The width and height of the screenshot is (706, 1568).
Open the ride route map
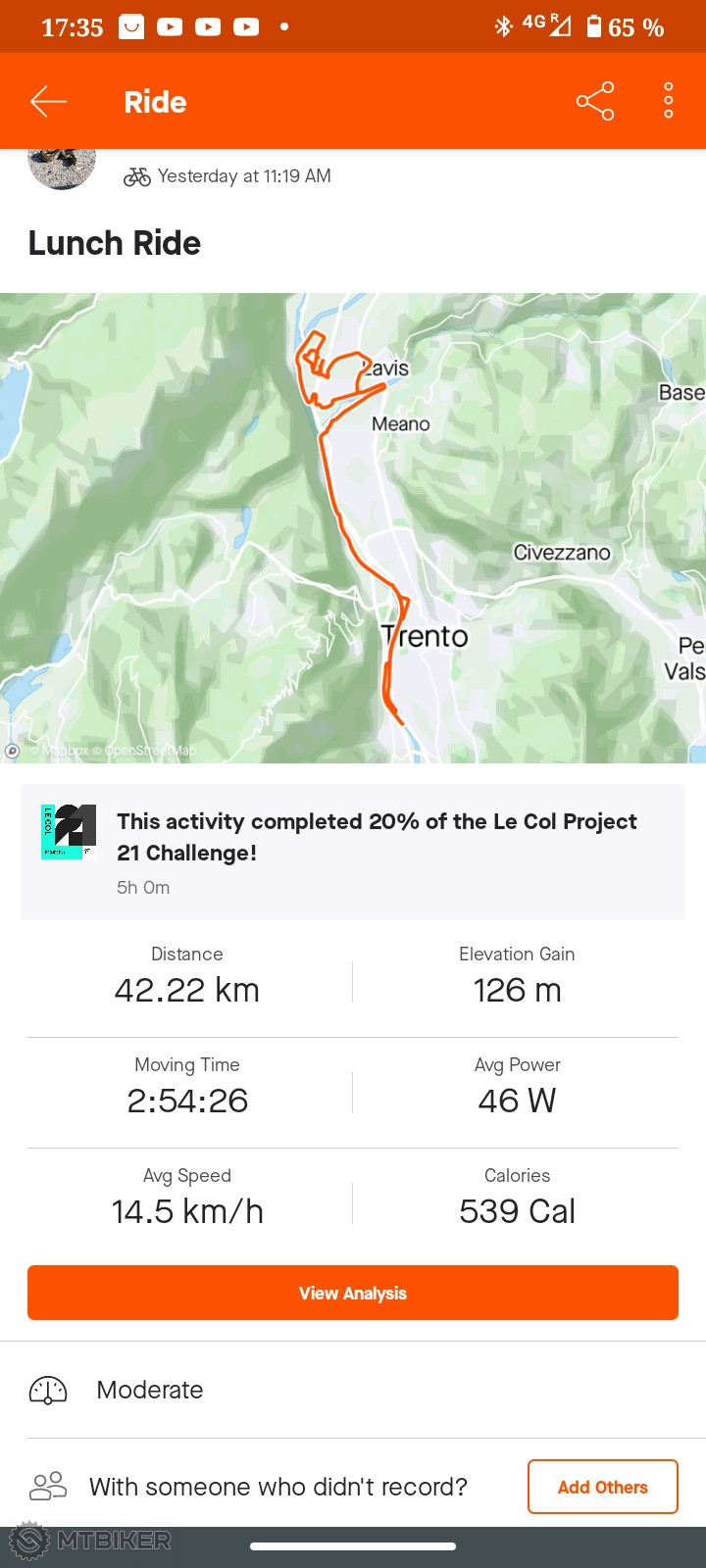click(353, 529)
